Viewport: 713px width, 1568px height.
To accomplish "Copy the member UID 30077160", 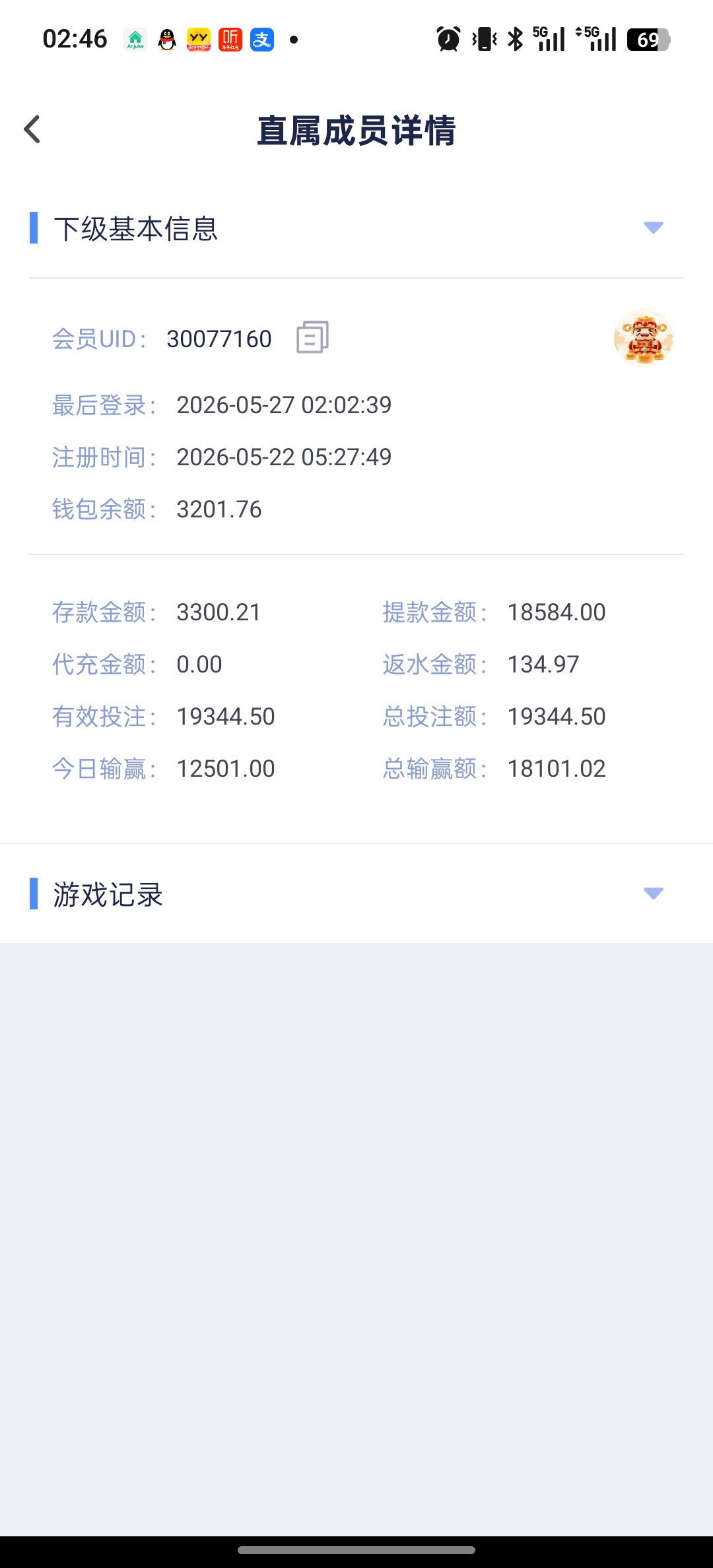I will [312, 337].
